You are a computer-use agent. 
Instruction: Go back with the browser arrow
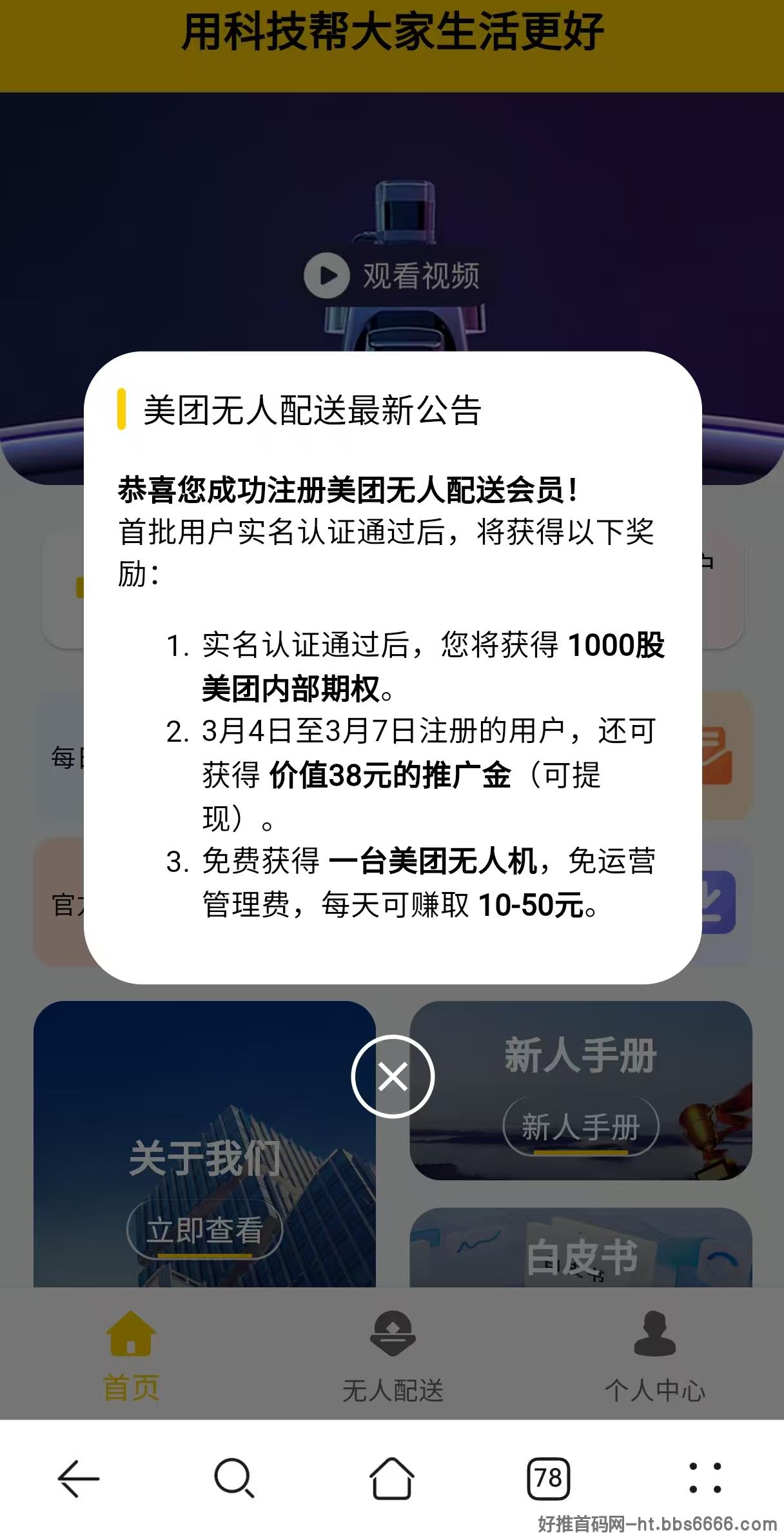[79, 1478]
